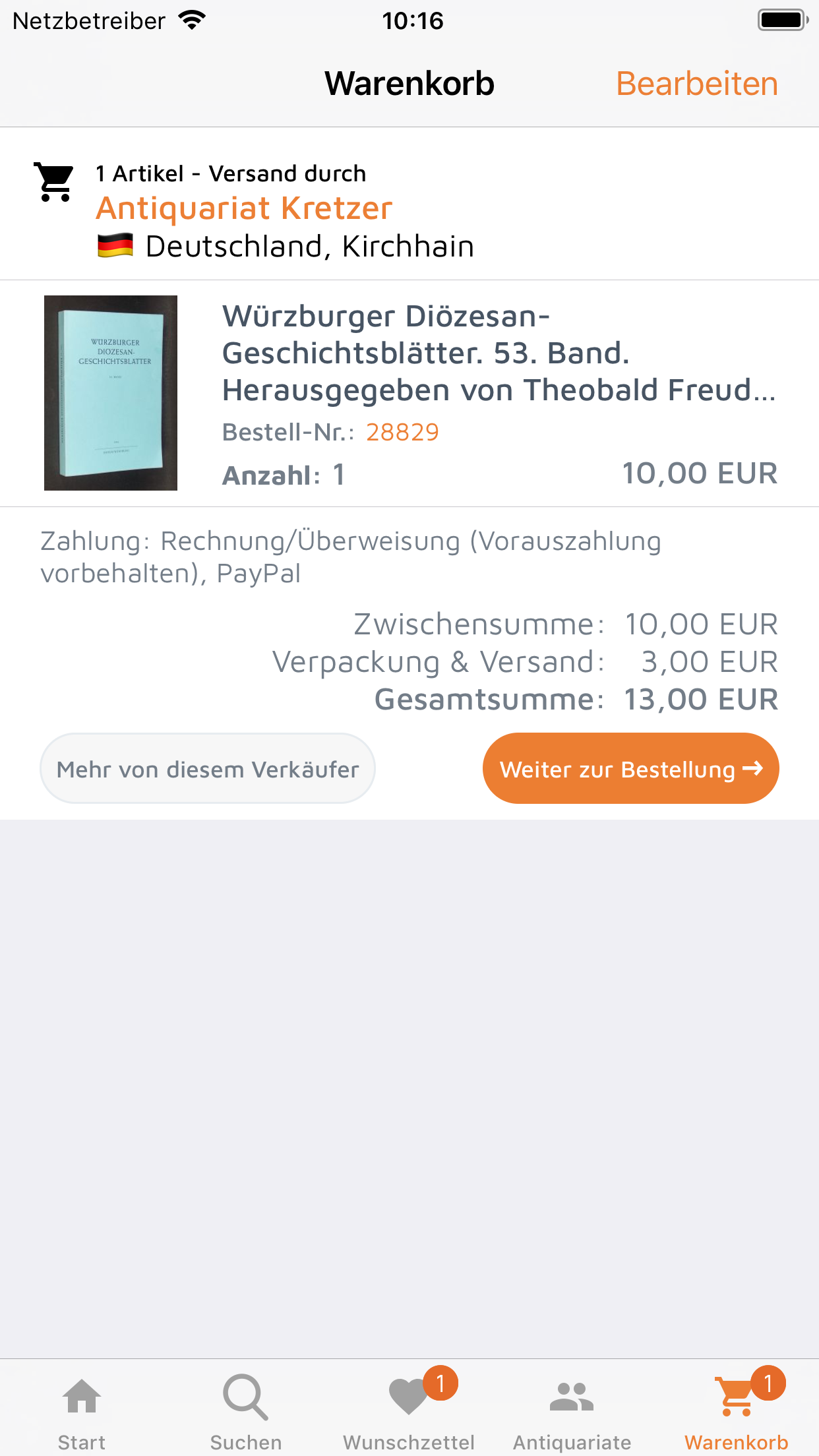Tap Mehr von diesem Verkäufer

208,769
